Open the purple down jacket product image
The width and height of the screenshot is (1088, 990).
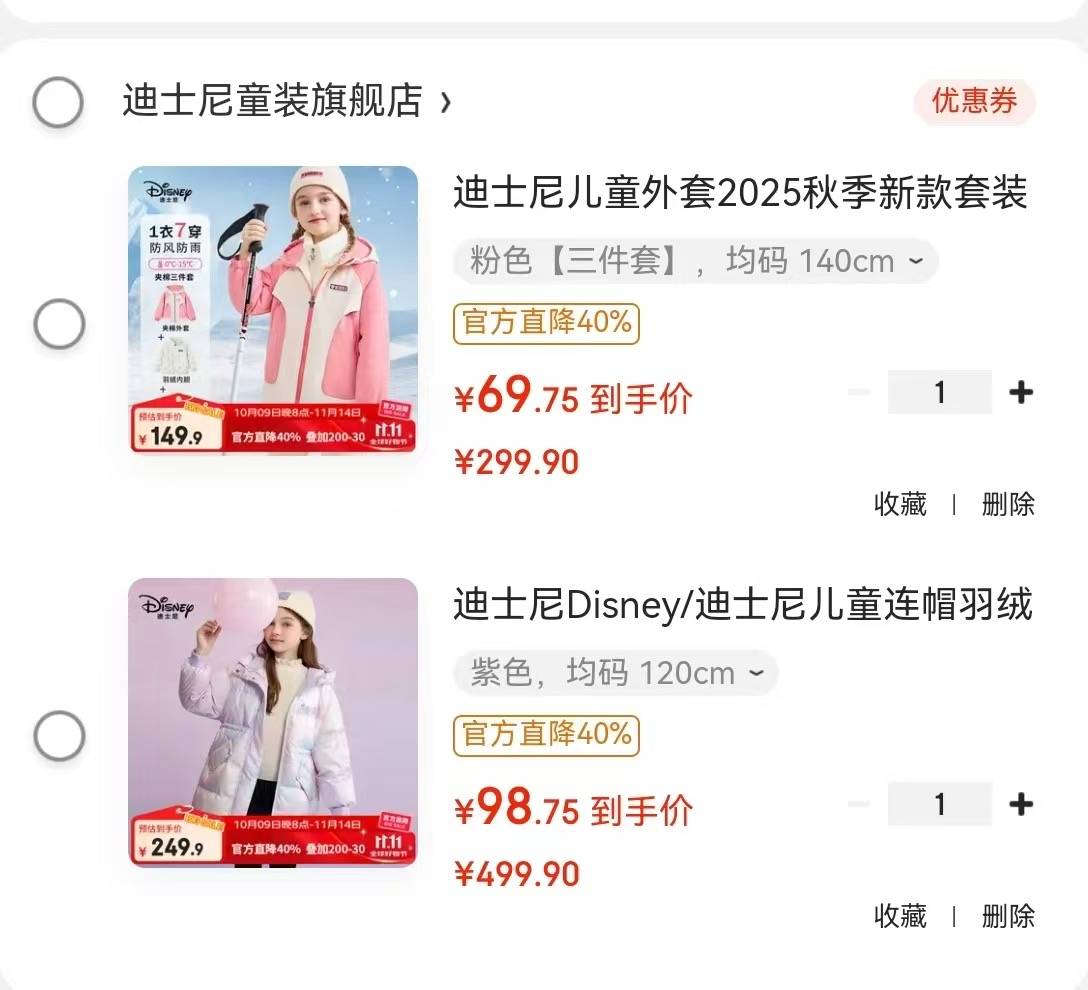pos(272,722)
